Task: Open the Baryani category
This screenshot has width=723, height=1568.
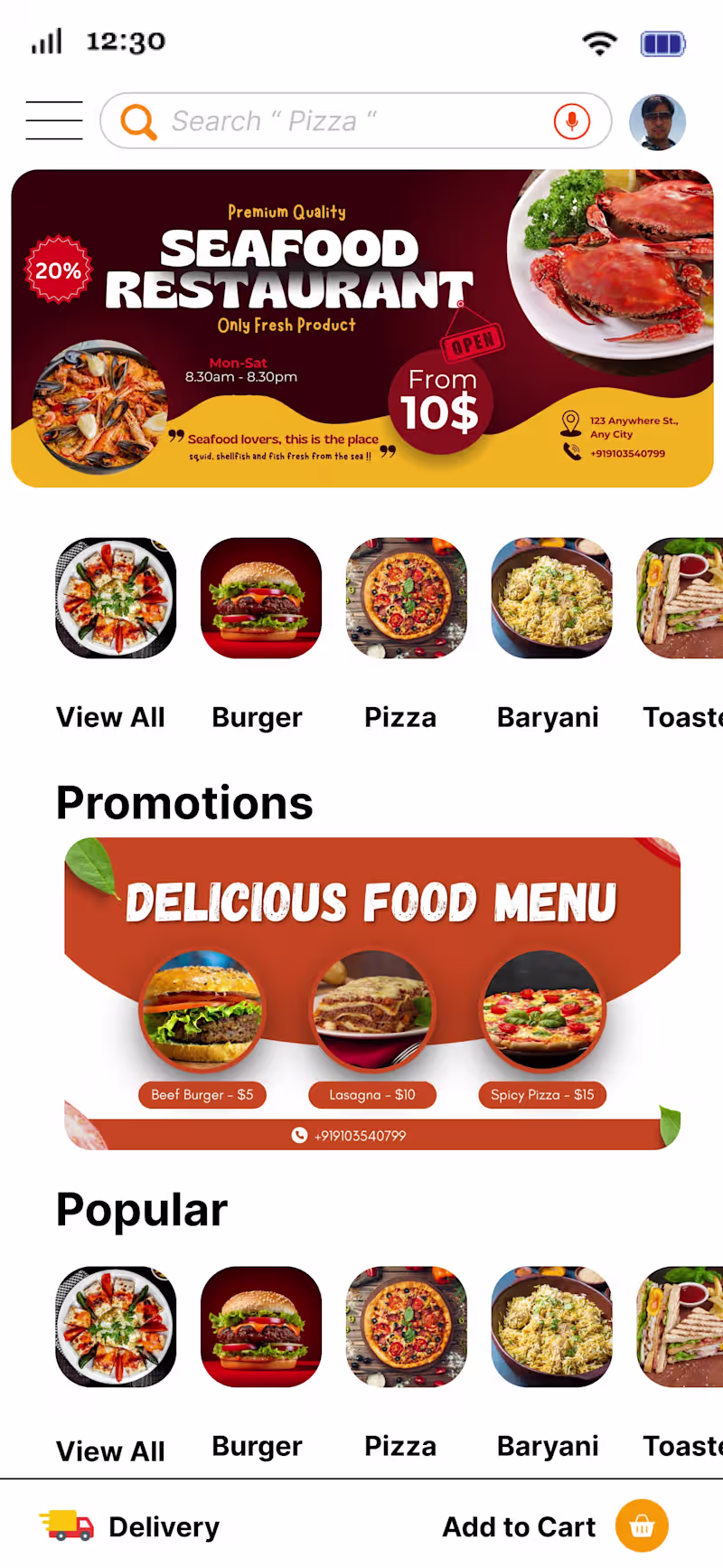Action: click(551, 598)
